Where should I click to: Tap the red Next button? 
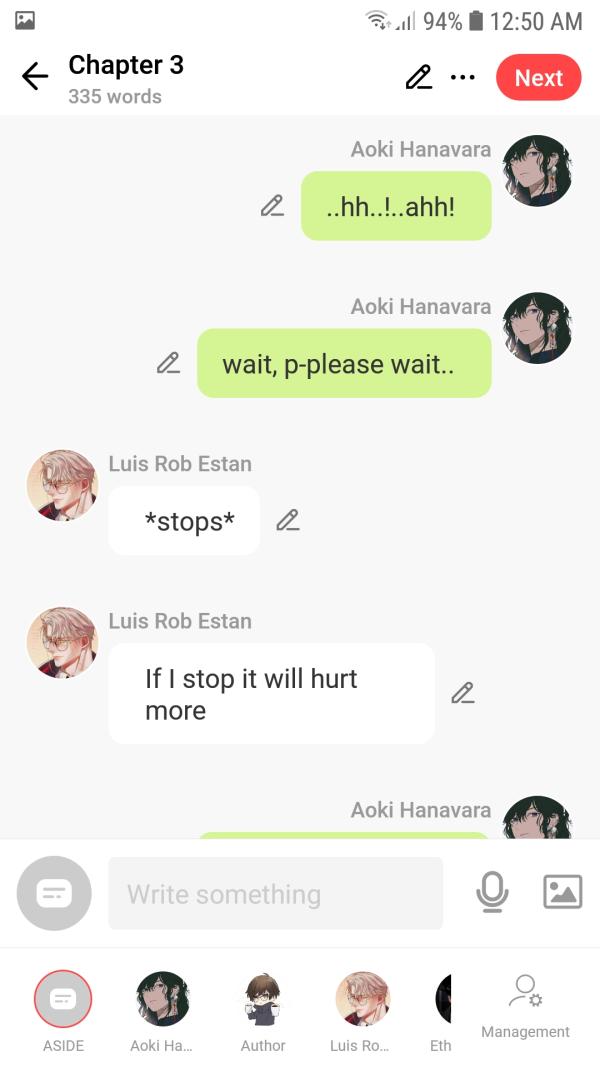539,78
